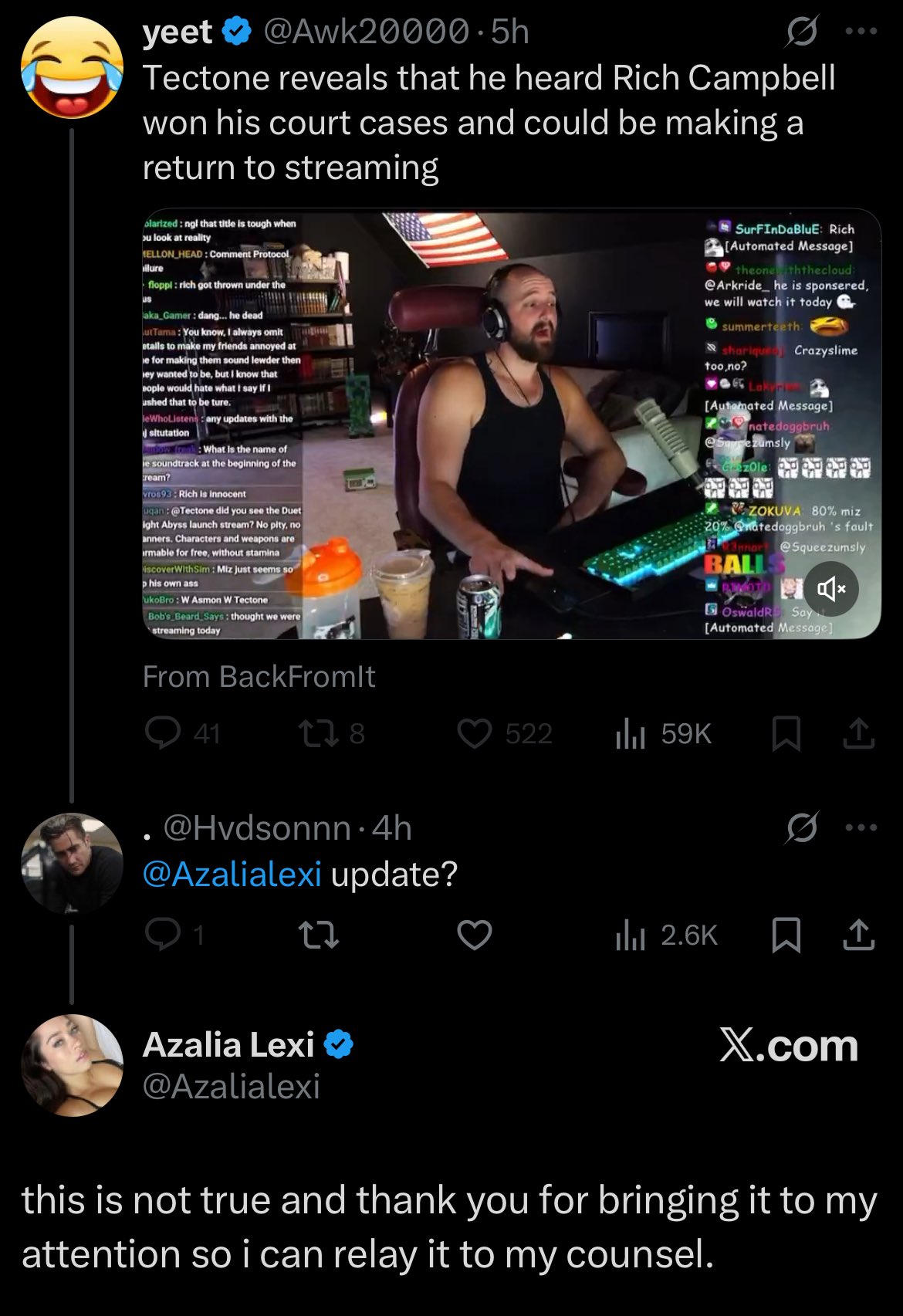Share yeet's post
The width and height of the screenshot is (903, 1316).
pos(858,733)
